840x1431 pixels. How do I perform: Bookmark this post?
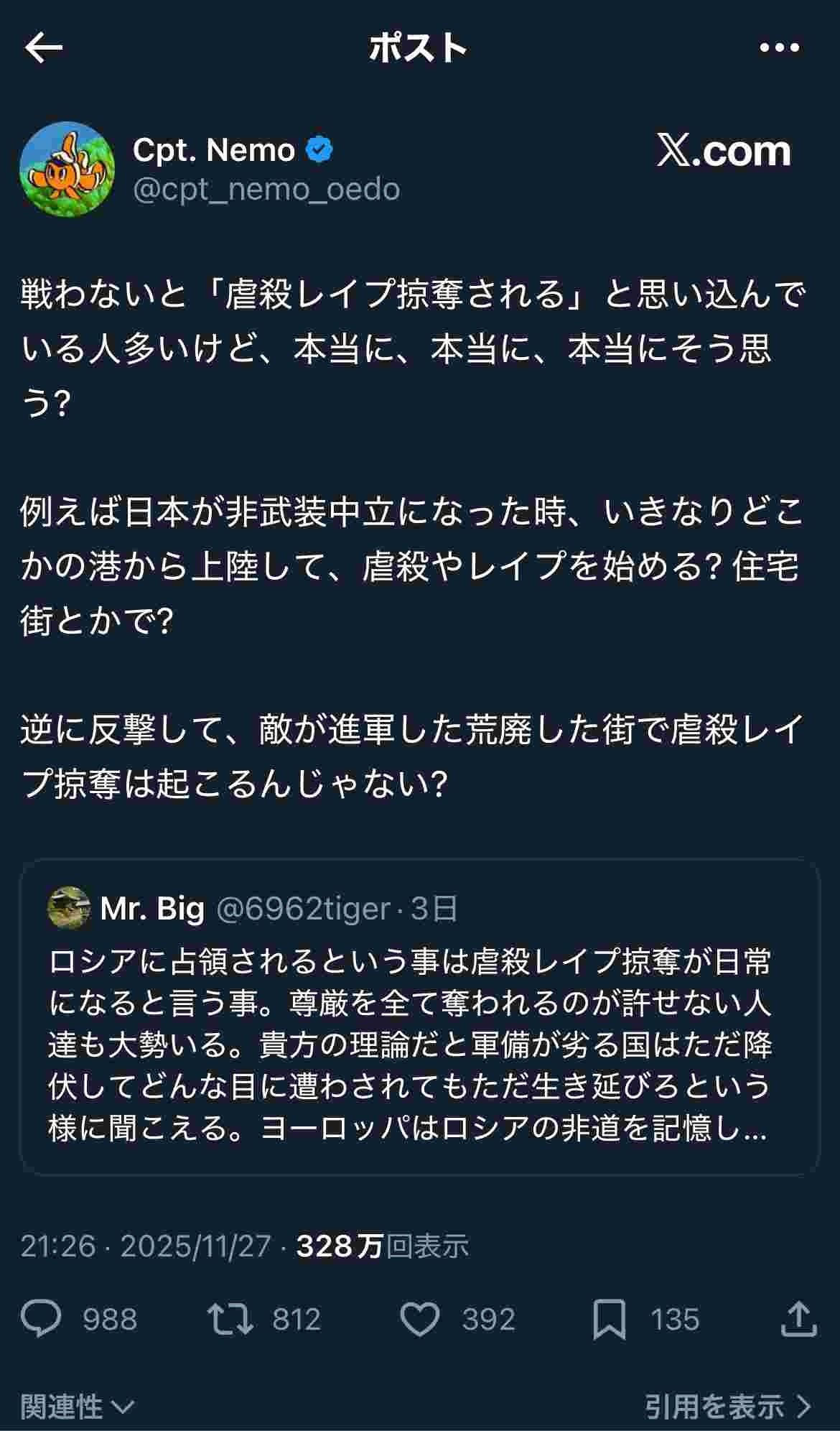pyautogui.click(x=609, y=1319)
